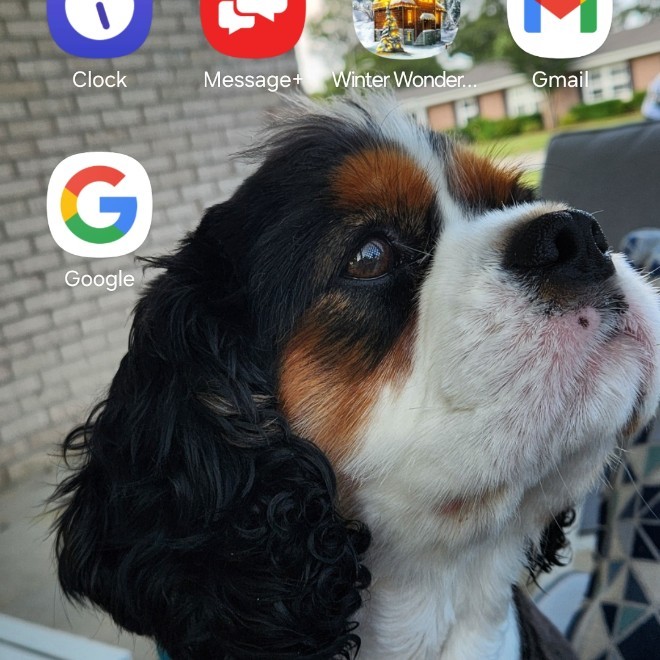Launch the Google app

point(99,205)
